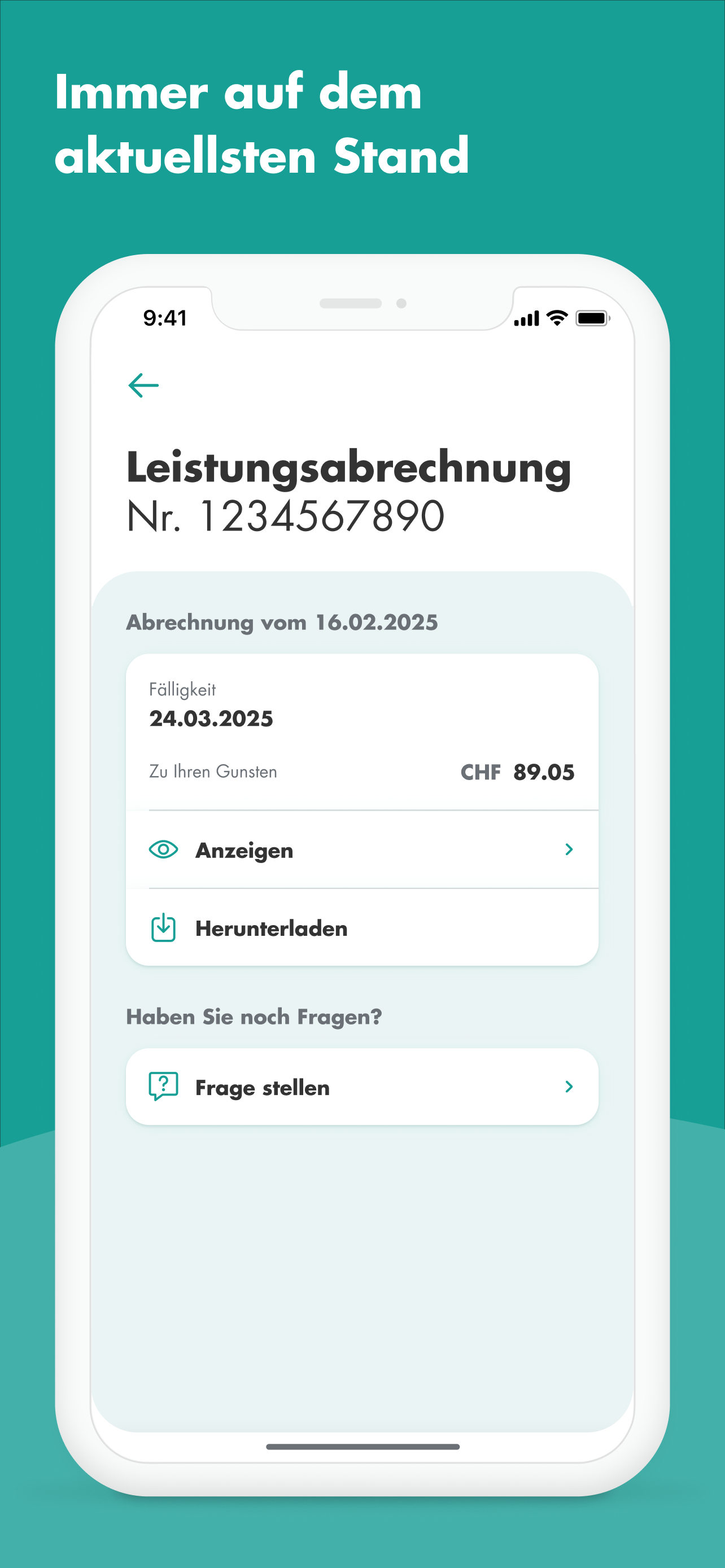The height and width of the screenshot is (1568, 725).
Task: Click the Wi-Fi icon in status bar
Action: click(556, 317)
